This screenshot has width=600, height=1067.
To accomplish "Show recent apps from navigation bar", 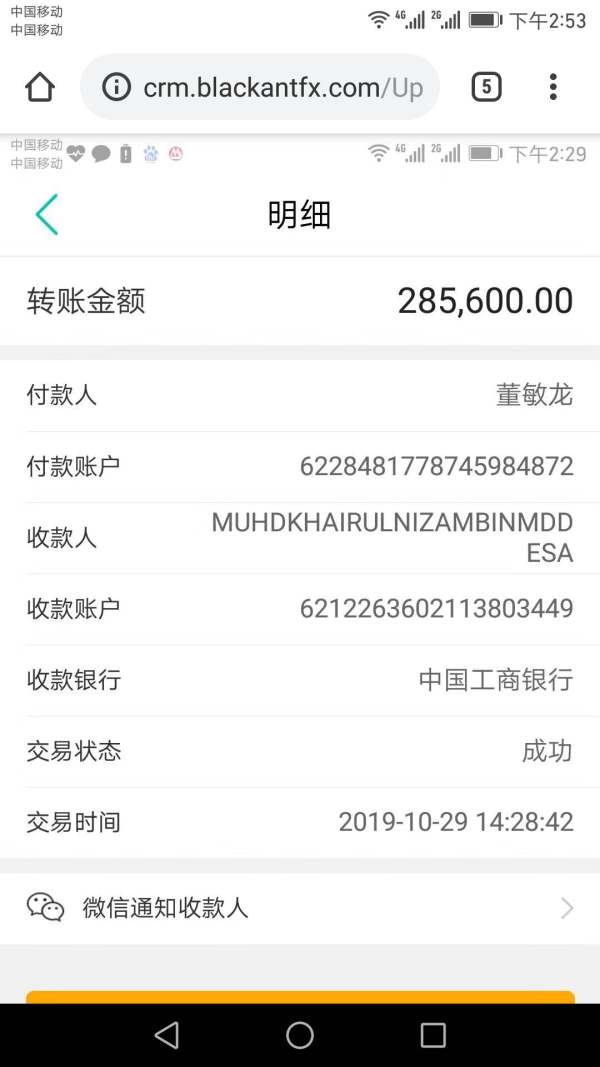I will coord(433,1035).
